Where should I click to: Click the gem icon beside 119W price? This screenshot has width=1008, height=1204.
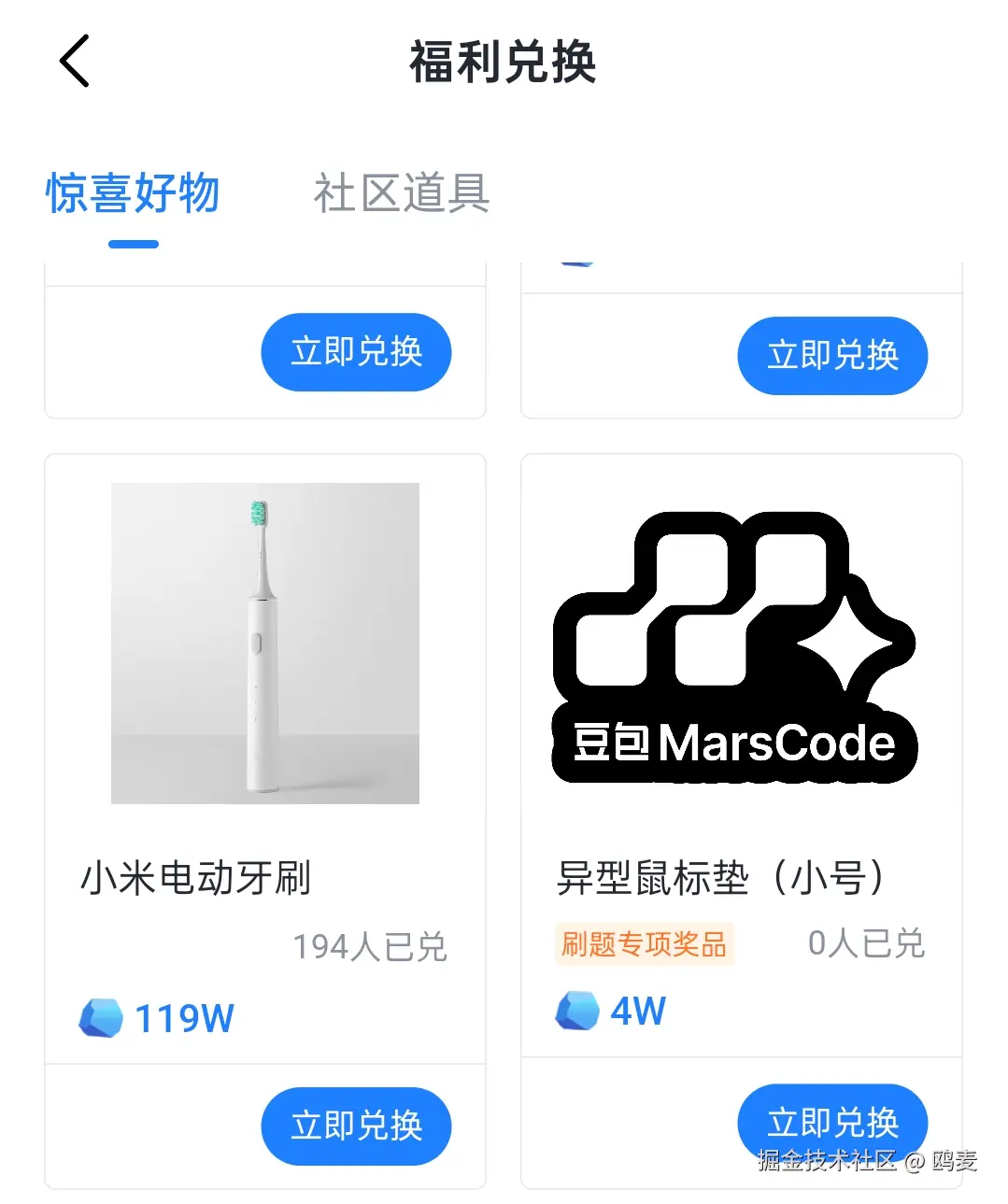[x=101, y=1017]
